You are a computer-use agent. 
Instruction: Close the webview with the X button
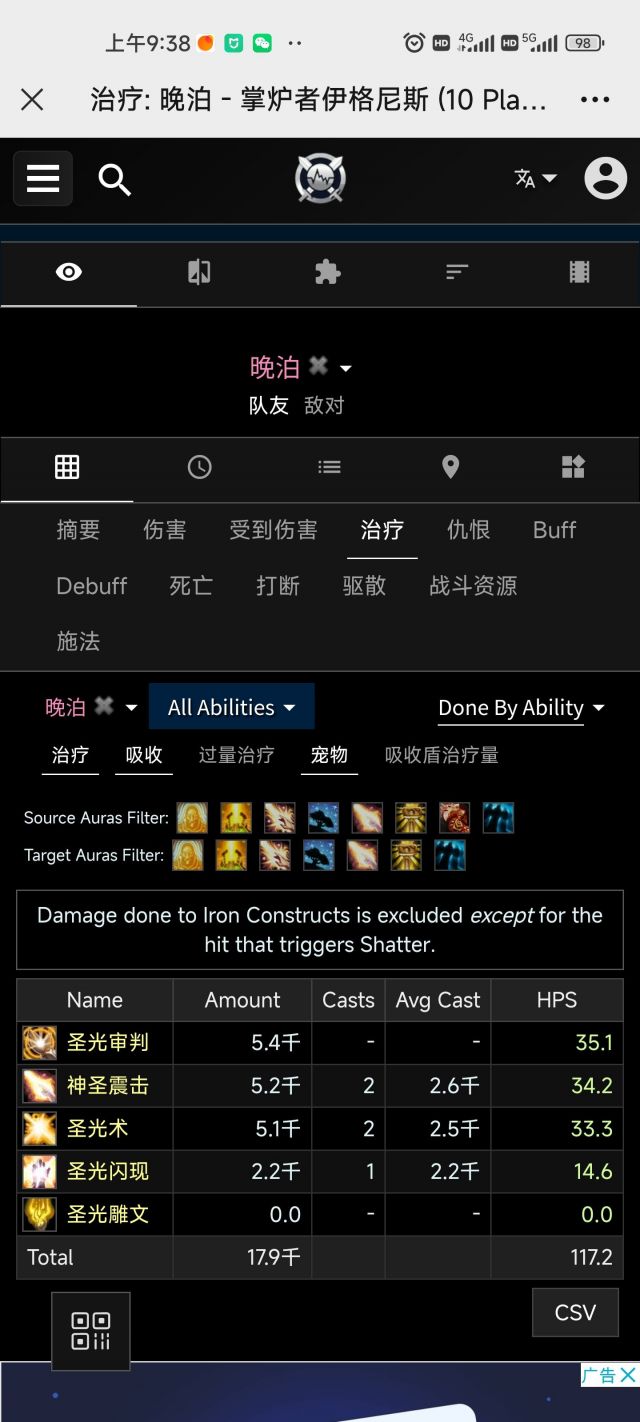click(x=32, y=99)
